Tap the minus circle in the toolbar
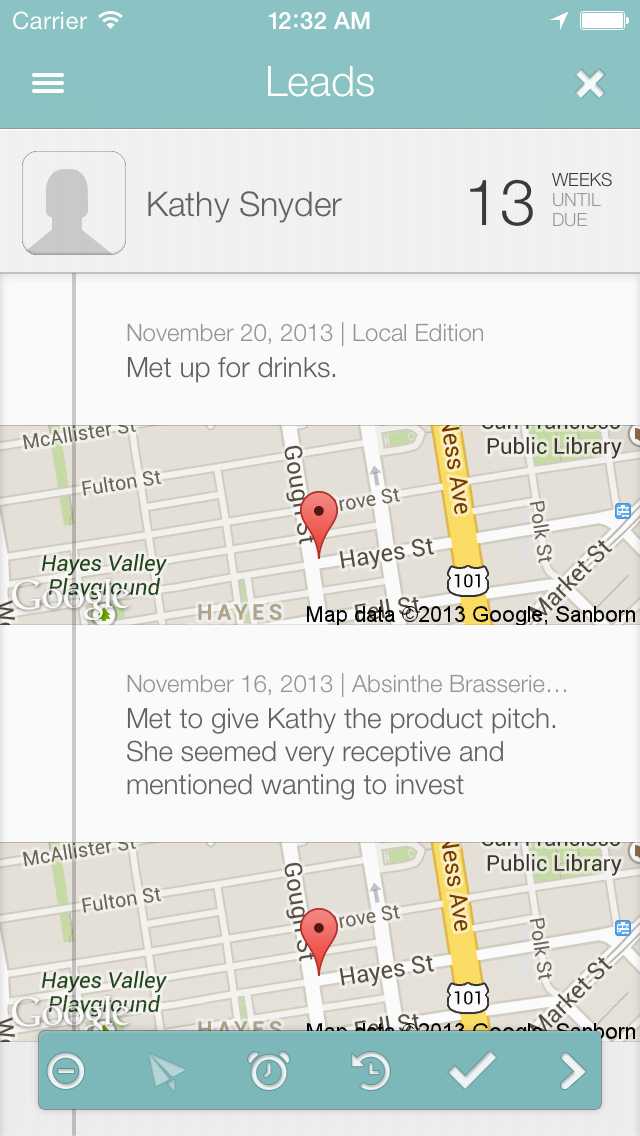 click(66, 1071)
